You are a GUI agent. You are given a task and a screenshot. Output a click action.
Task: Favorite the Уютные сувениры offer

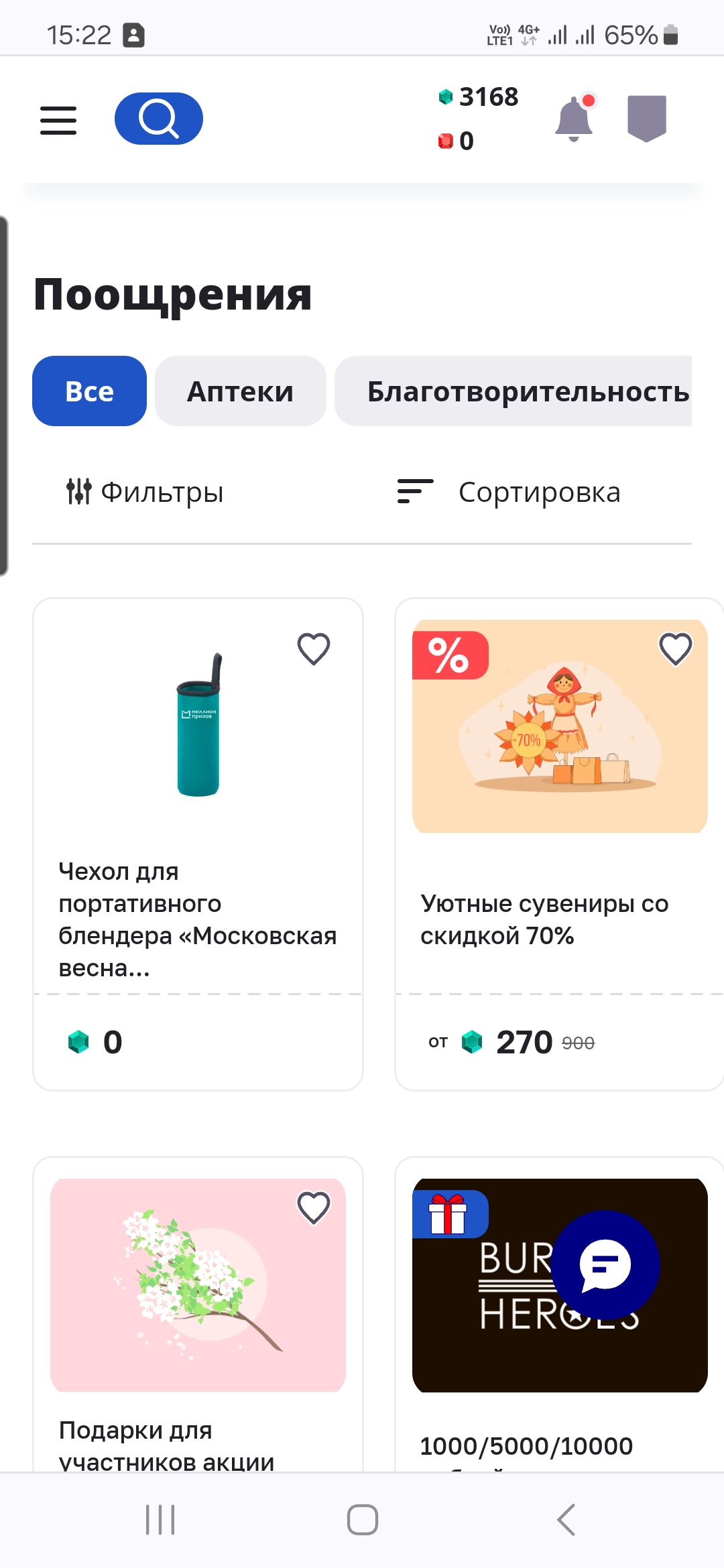pyautogui.click(x=676, y=649)
